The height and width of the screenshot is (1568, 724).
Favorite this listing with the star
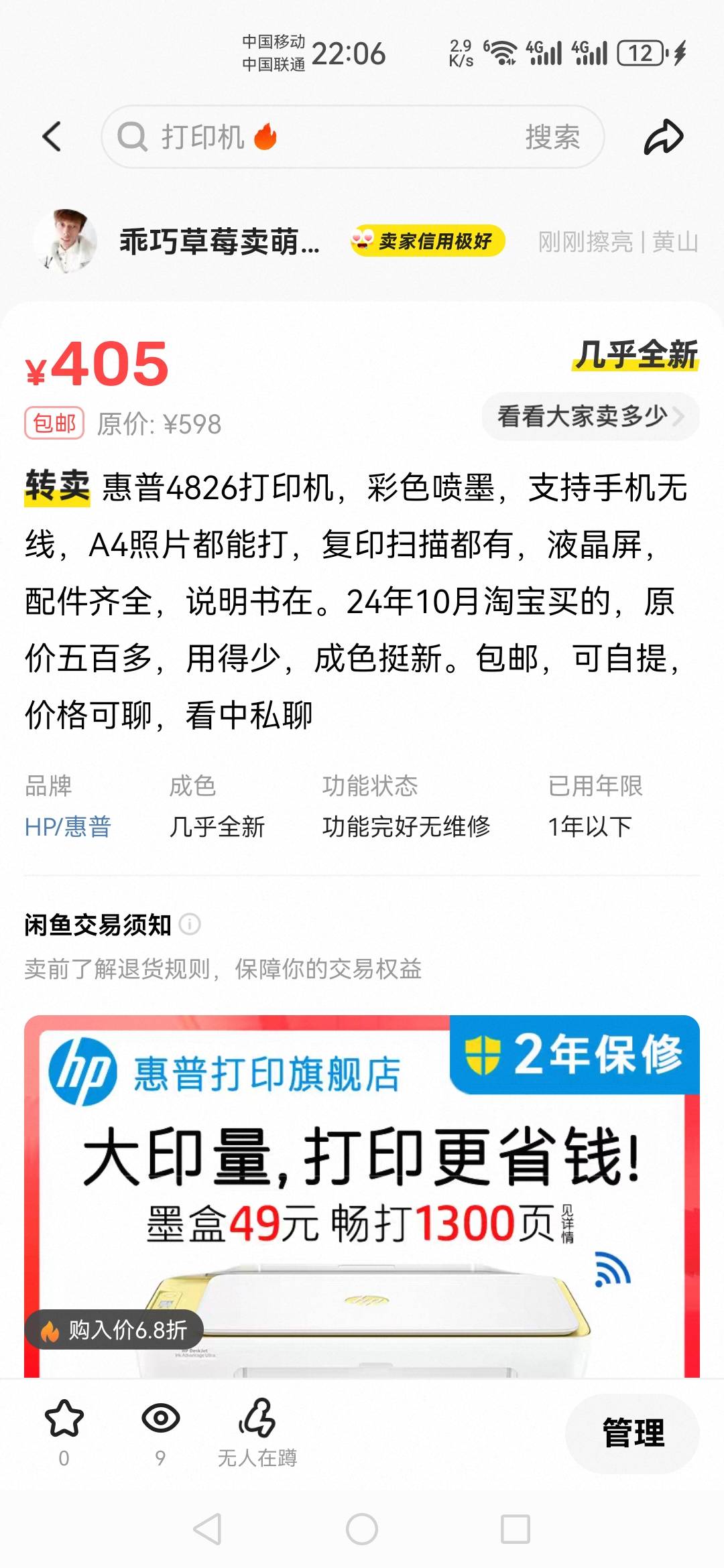(64, 1419)
